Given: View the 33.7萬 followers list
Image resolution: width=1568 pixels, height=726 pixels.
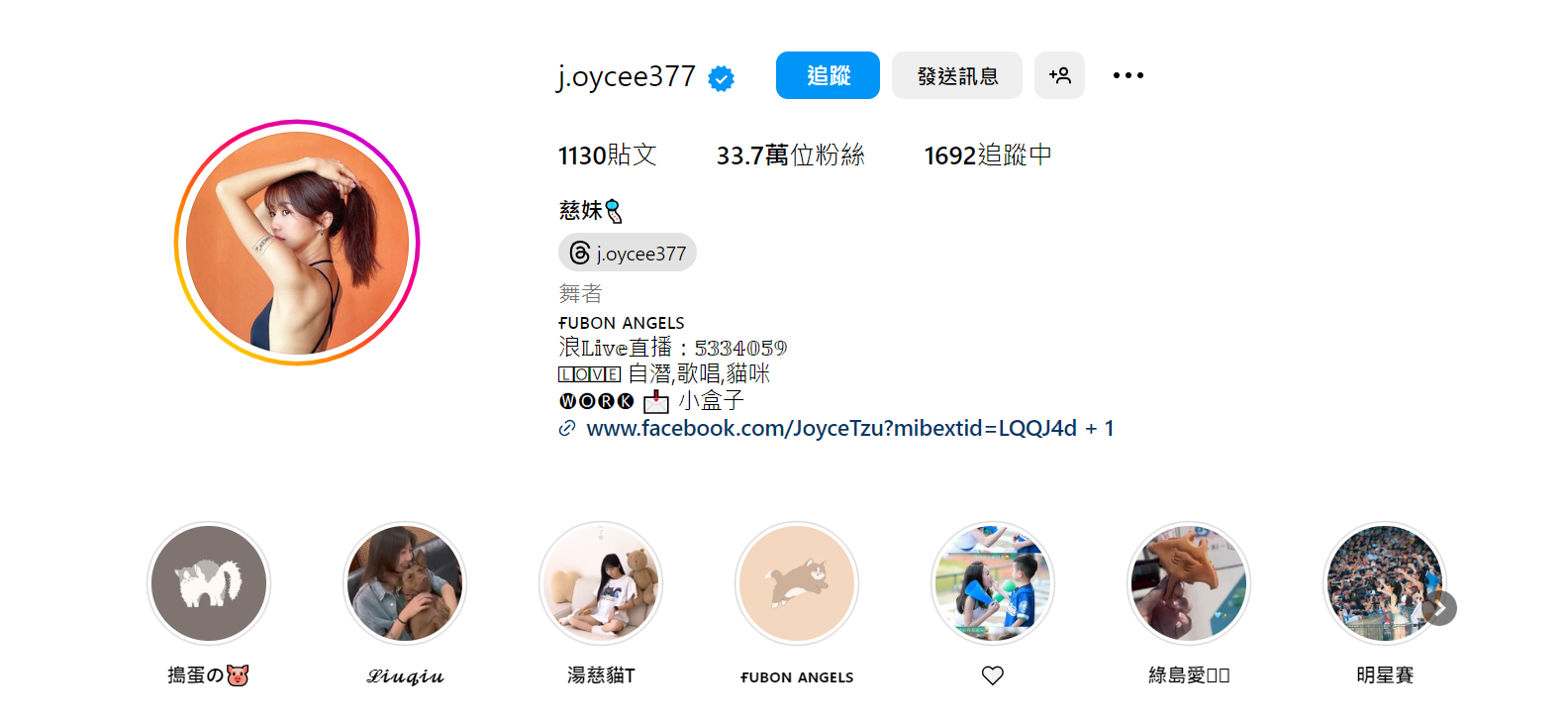Looking at the screenshot, I should [790, 156].
